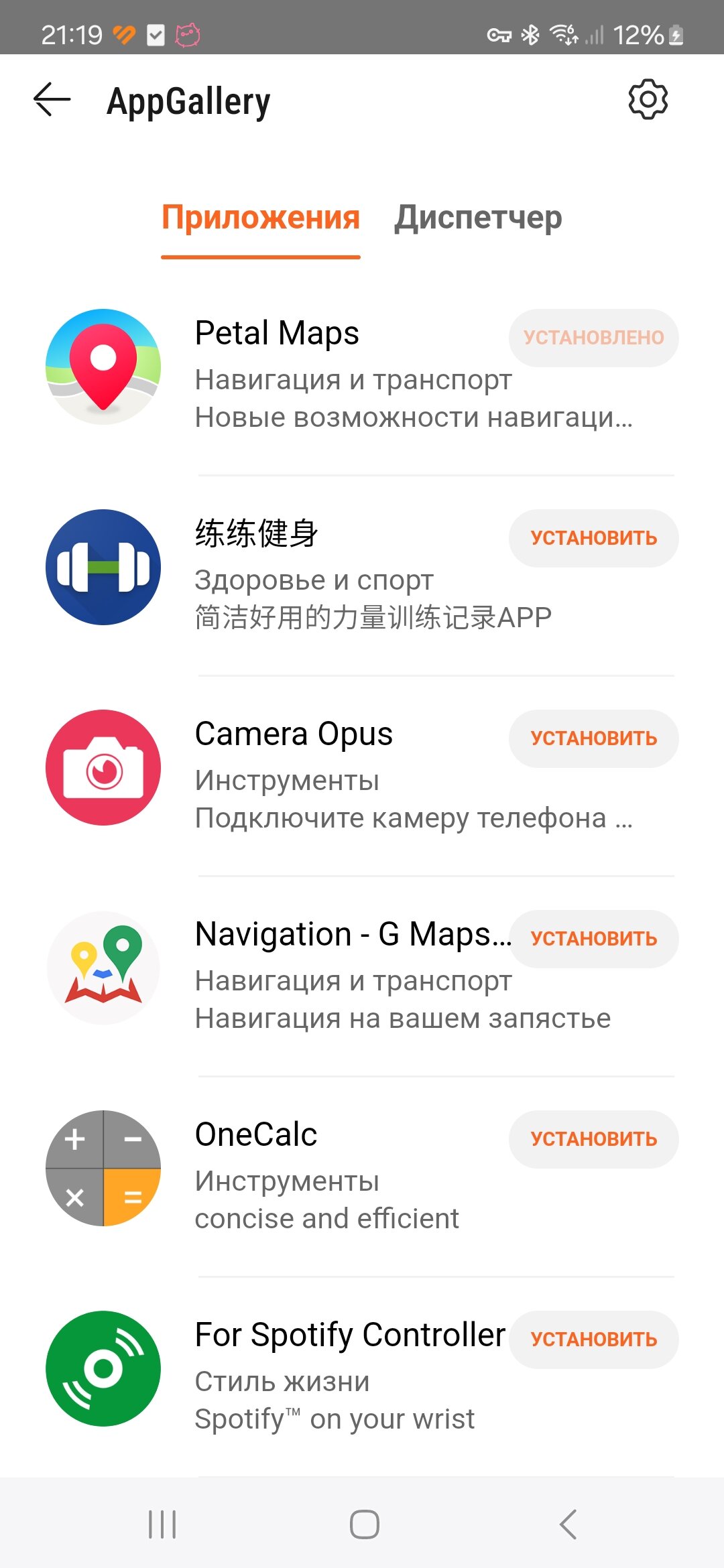Install Camera Opus
Screen dimensions: 724x1568
tap(593, 739)
